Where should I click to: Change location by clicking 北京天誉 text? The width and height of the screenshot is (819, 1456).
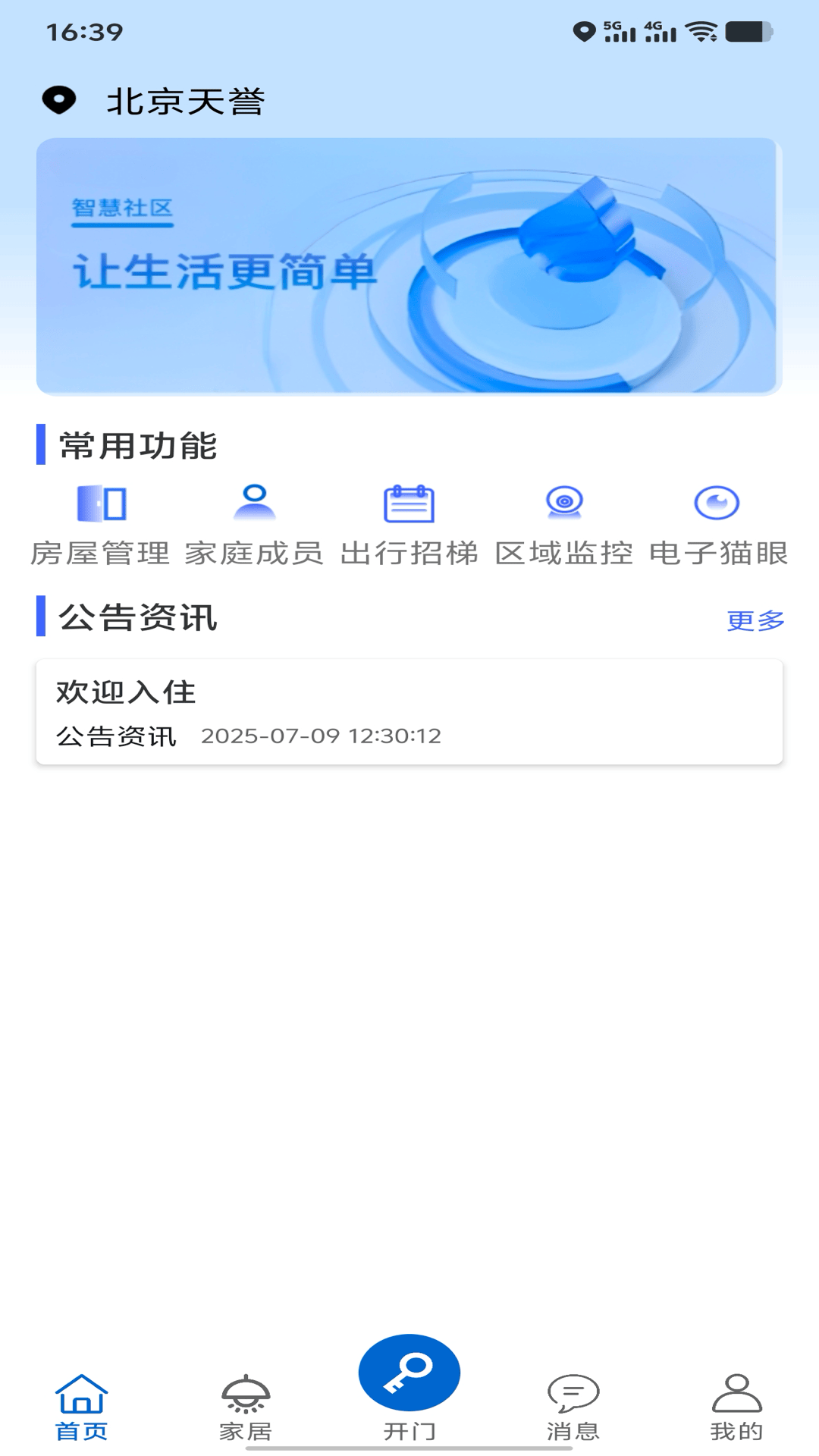186,101
